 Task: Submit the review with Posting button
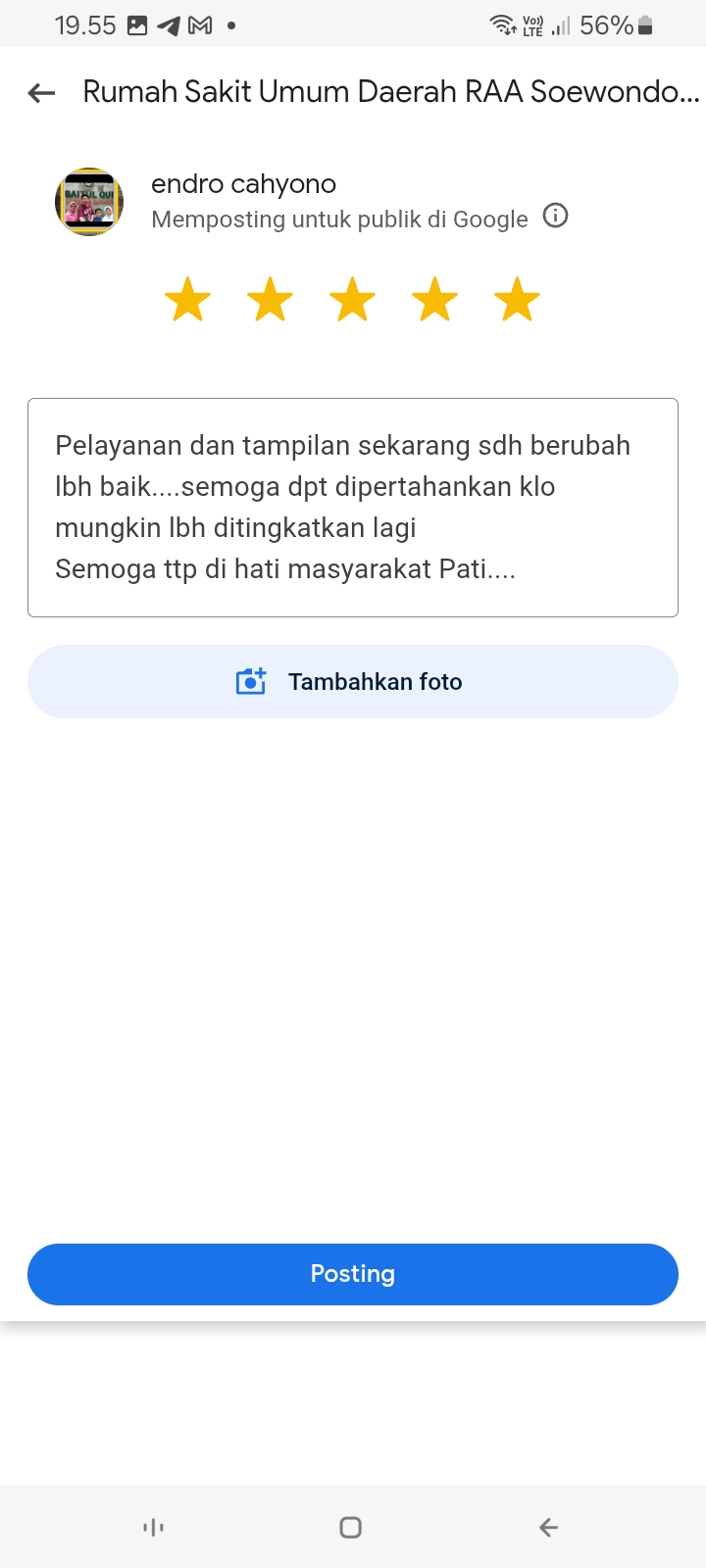coord(353,1274)
